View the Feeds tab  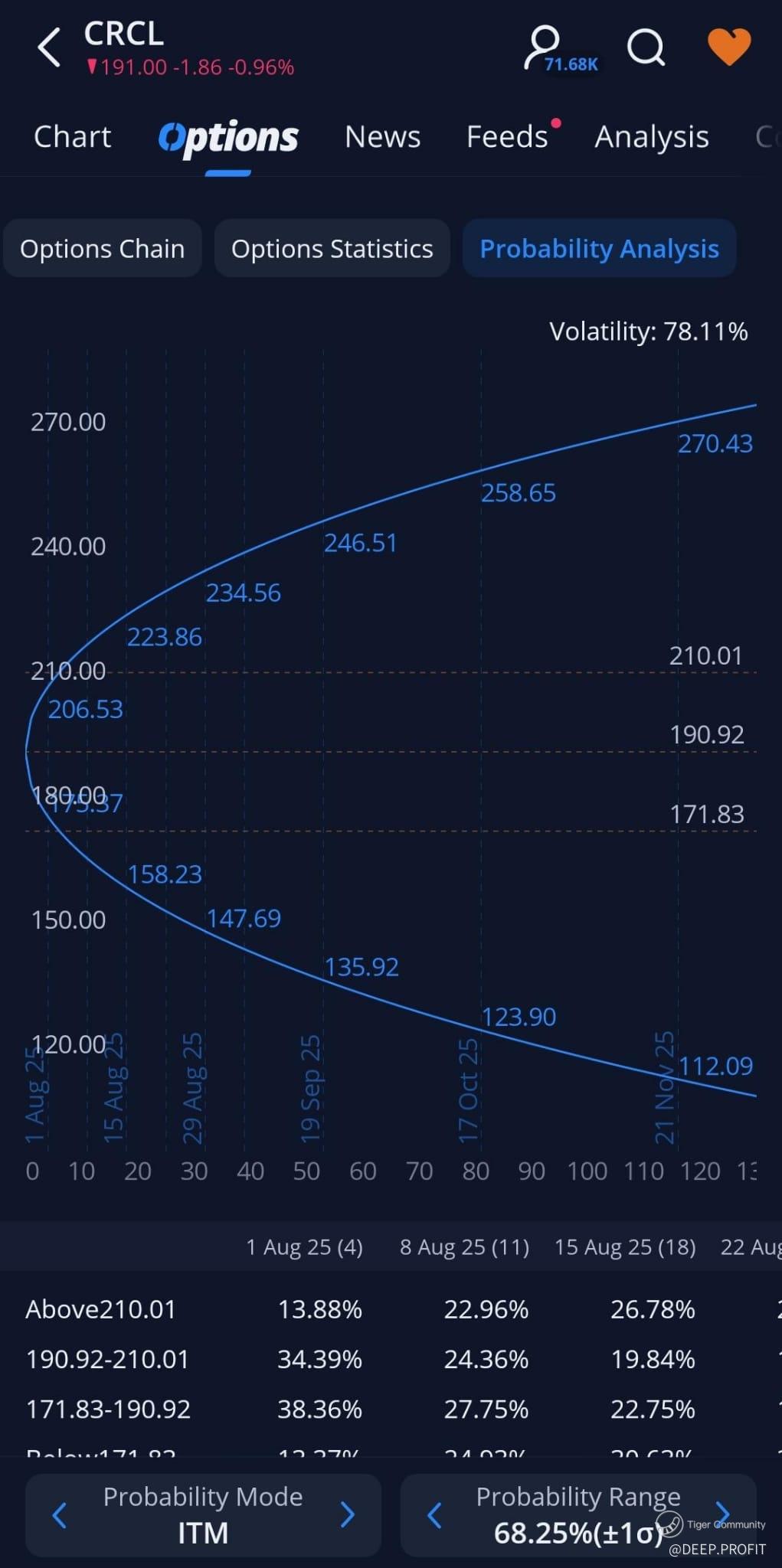pos(508,137)
